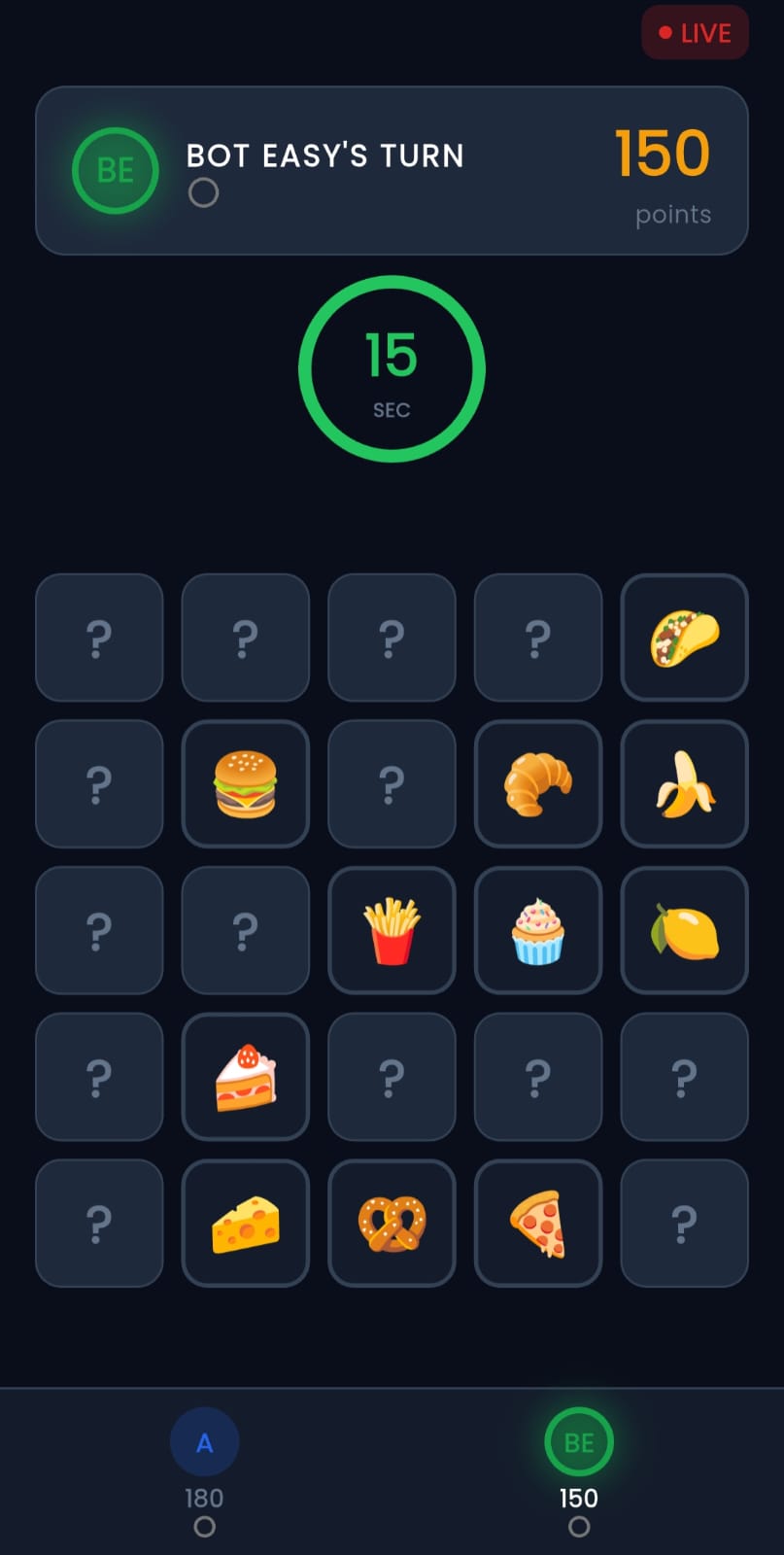Select the cheese wedge card
The width and height of the screenshot is (784, 1555).
click(x=246, y=1223)
